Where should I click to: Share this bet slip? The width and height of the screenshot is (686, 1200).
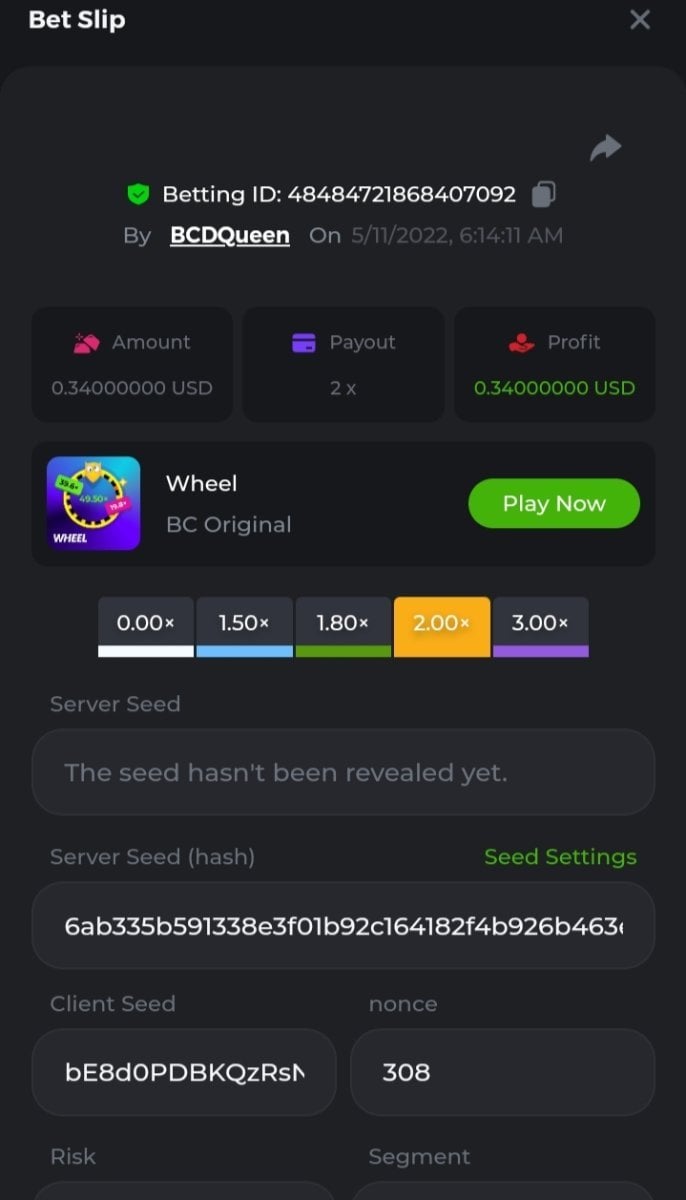[x=605, y=149]
